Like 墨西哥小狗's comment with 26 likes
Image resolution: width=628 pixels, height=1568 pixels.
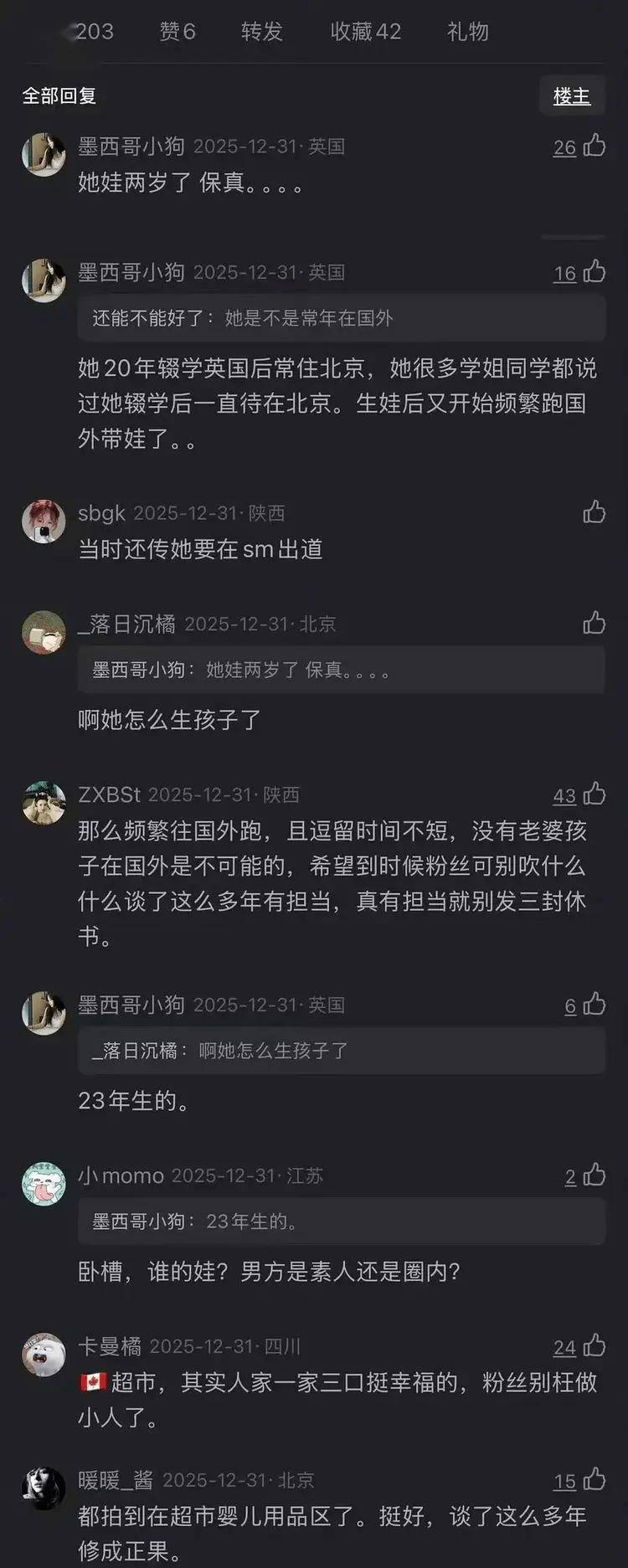[595, 146]
